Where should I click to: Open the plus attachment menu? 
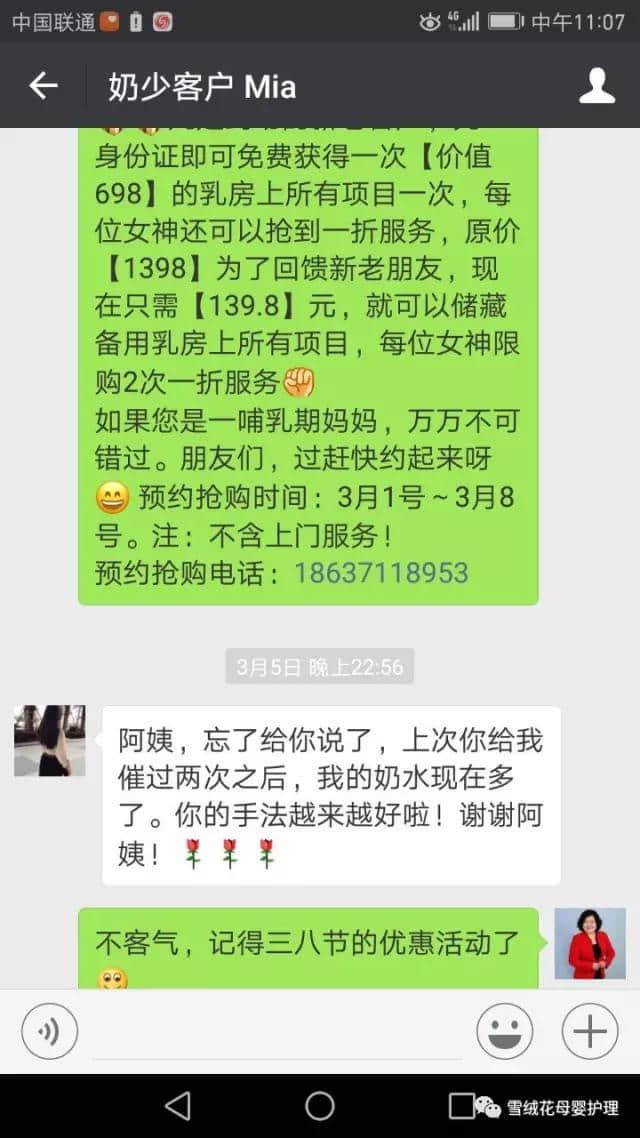point(590,1031)
